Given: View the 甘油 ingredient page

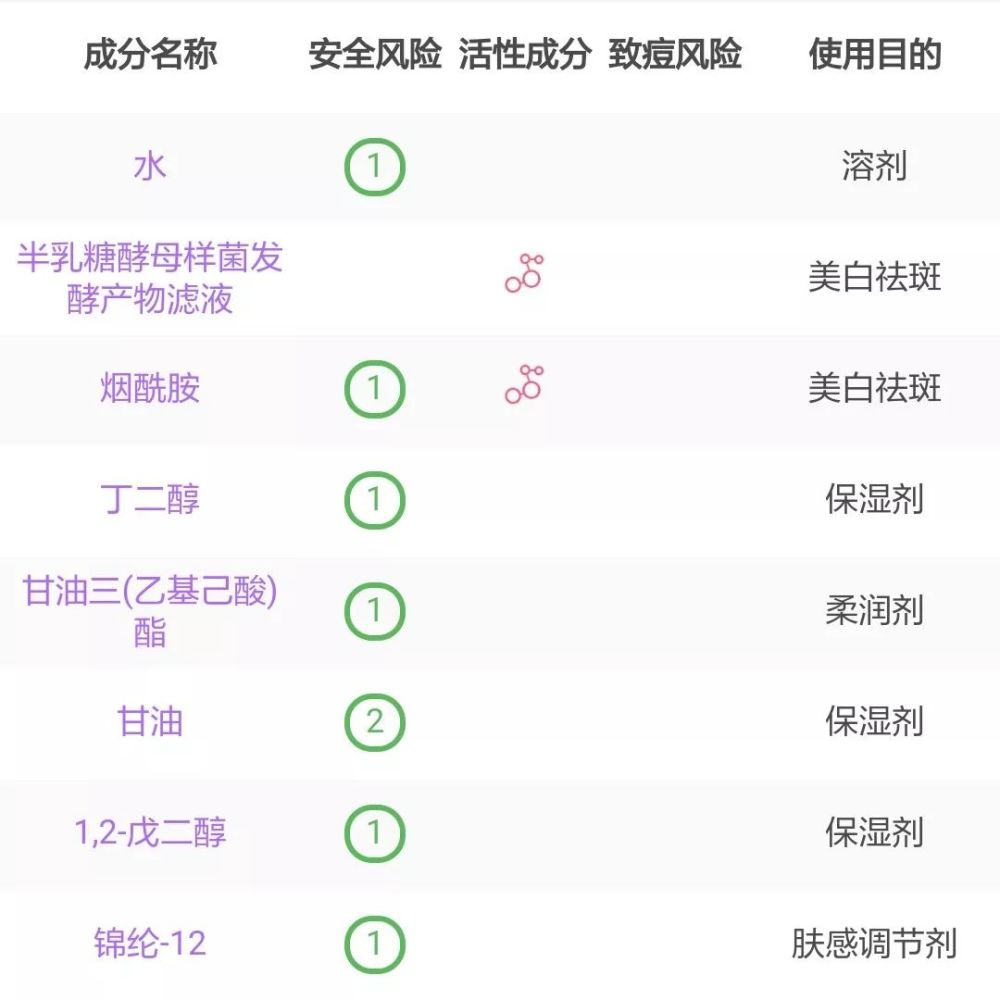Looking at the screenshot, I should pyautogui.click(x=150, y=721).
